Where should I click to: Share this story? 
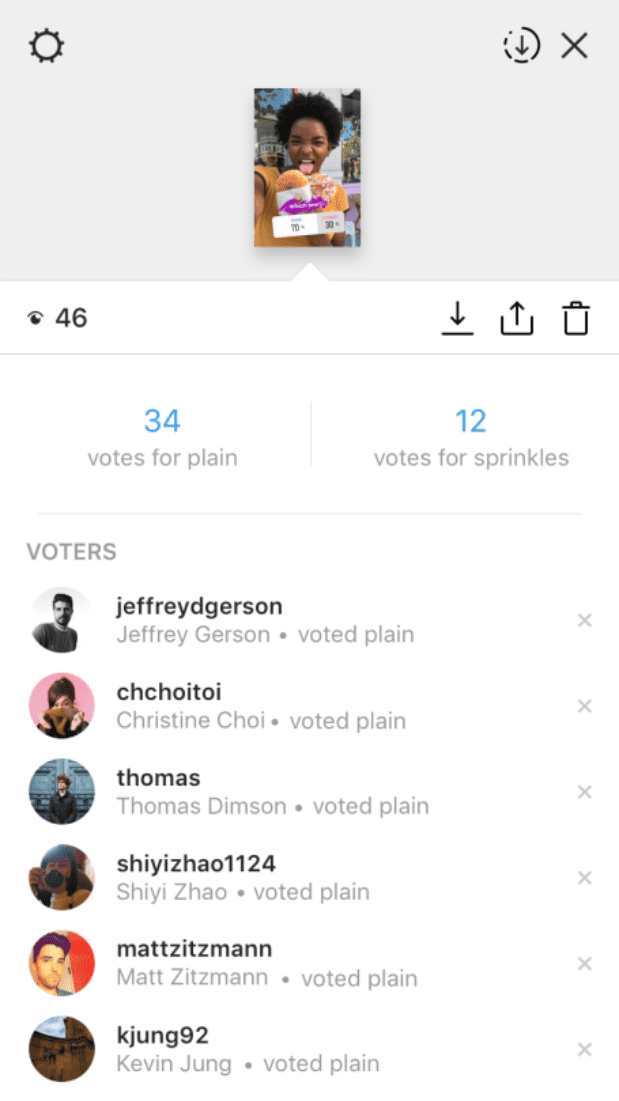pyautogui.click(x=516, y=318)
